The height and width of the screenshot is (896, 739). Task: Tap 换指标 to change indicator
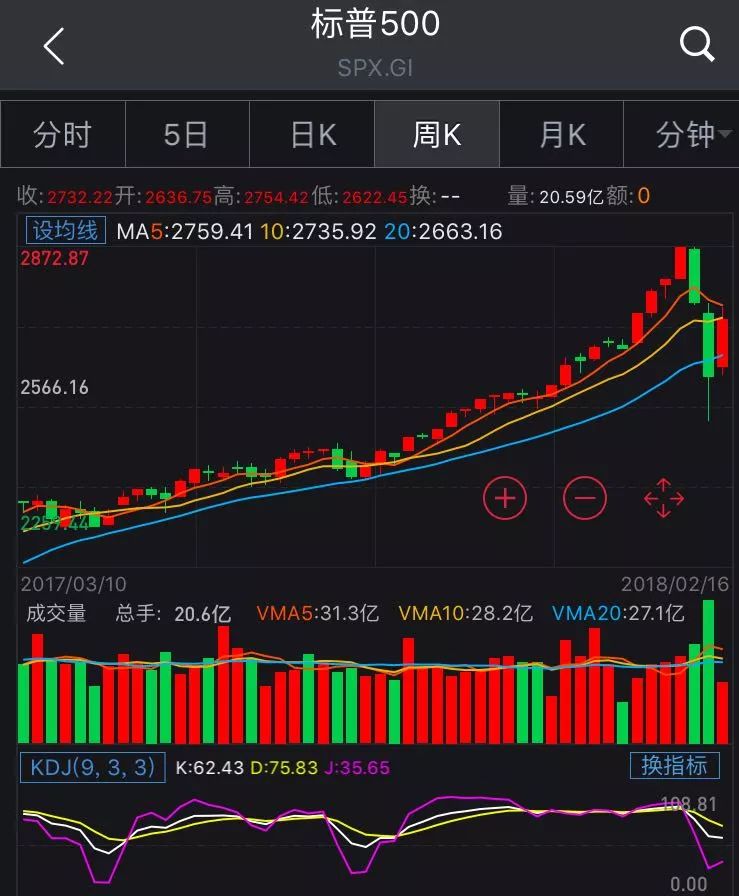[675, 766]
